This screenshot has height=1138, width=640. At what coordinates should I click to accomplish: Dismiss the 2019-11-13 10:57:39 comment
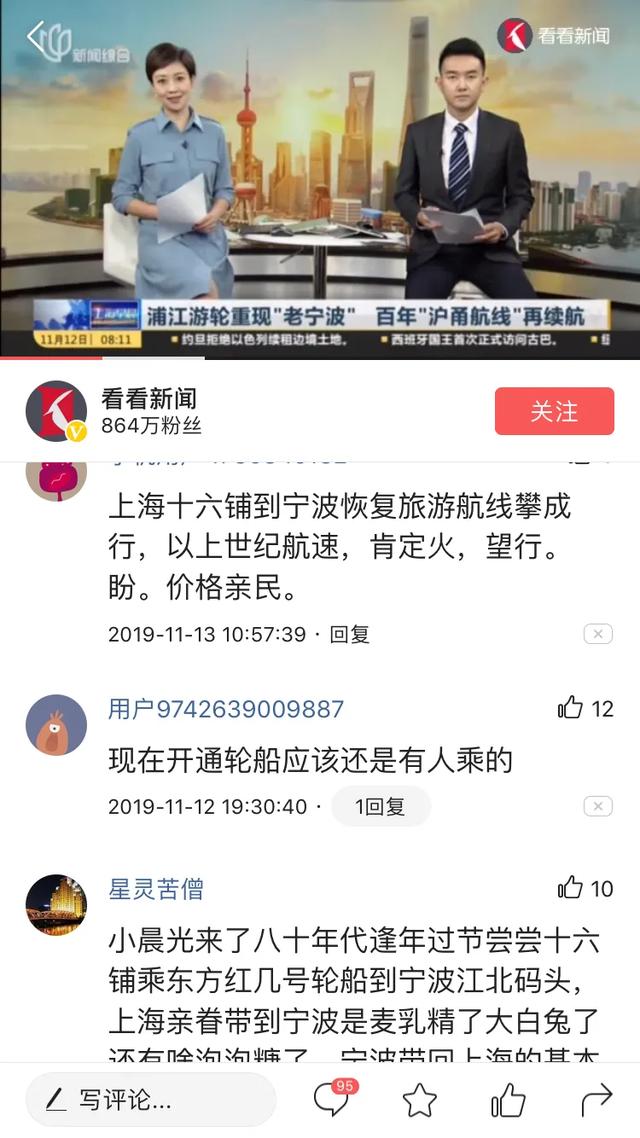(x=598, y=634)
